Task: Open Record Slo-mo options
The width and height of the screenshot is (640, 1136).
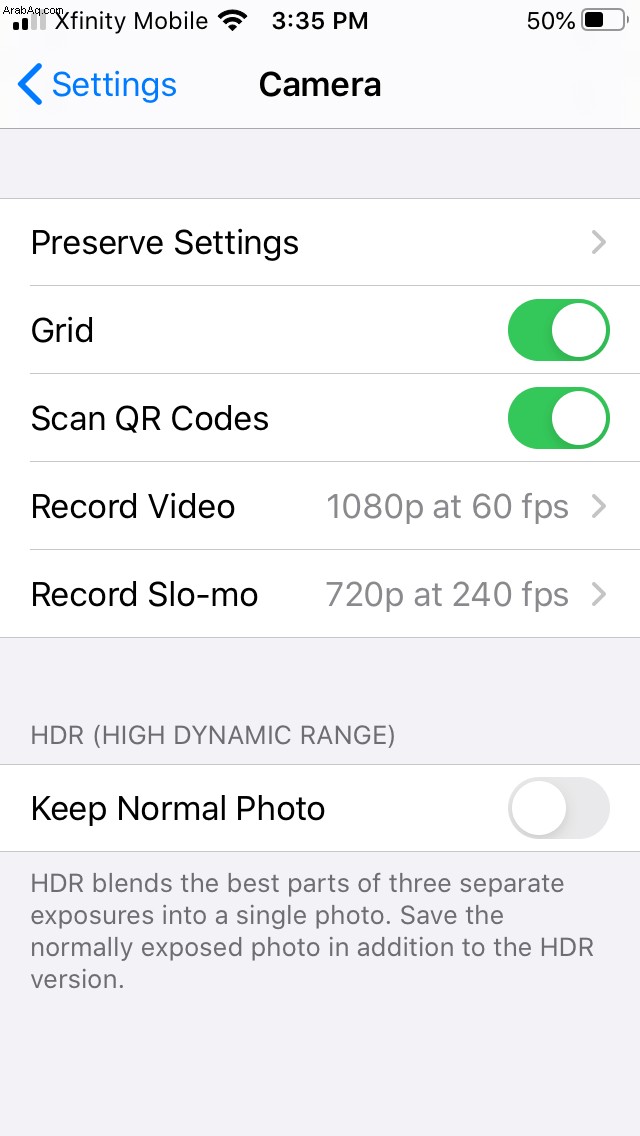Action: [320, 594]
